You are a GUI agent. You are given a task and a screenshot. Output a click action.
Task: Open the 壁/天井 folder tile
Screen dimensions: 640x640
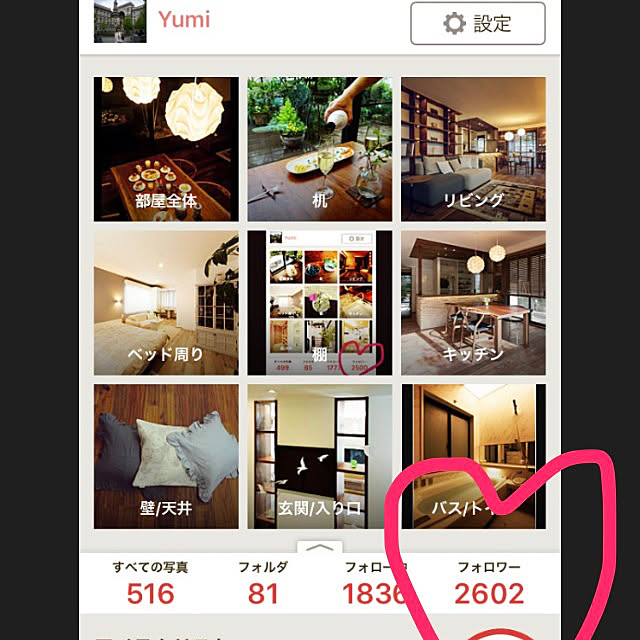click(x=166, y=456)
